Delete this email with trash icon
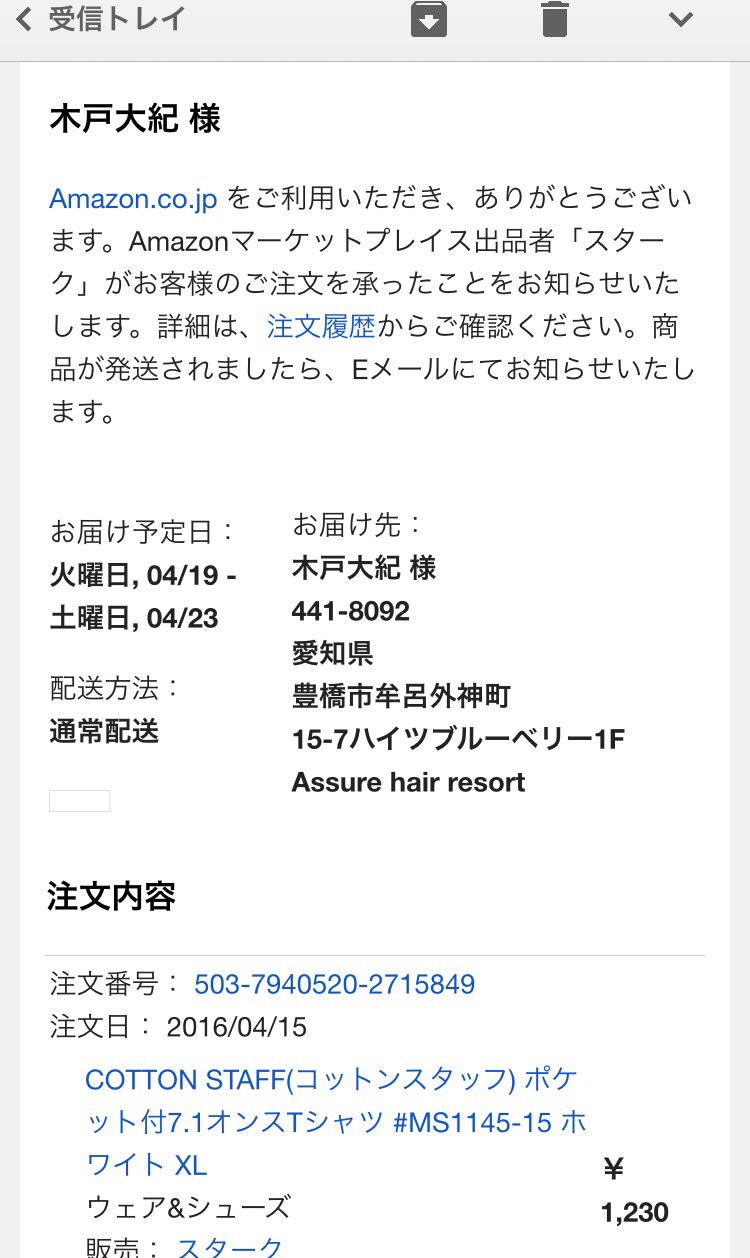Viewport: 750px width, 1258px height. click(x=555, y=19)
